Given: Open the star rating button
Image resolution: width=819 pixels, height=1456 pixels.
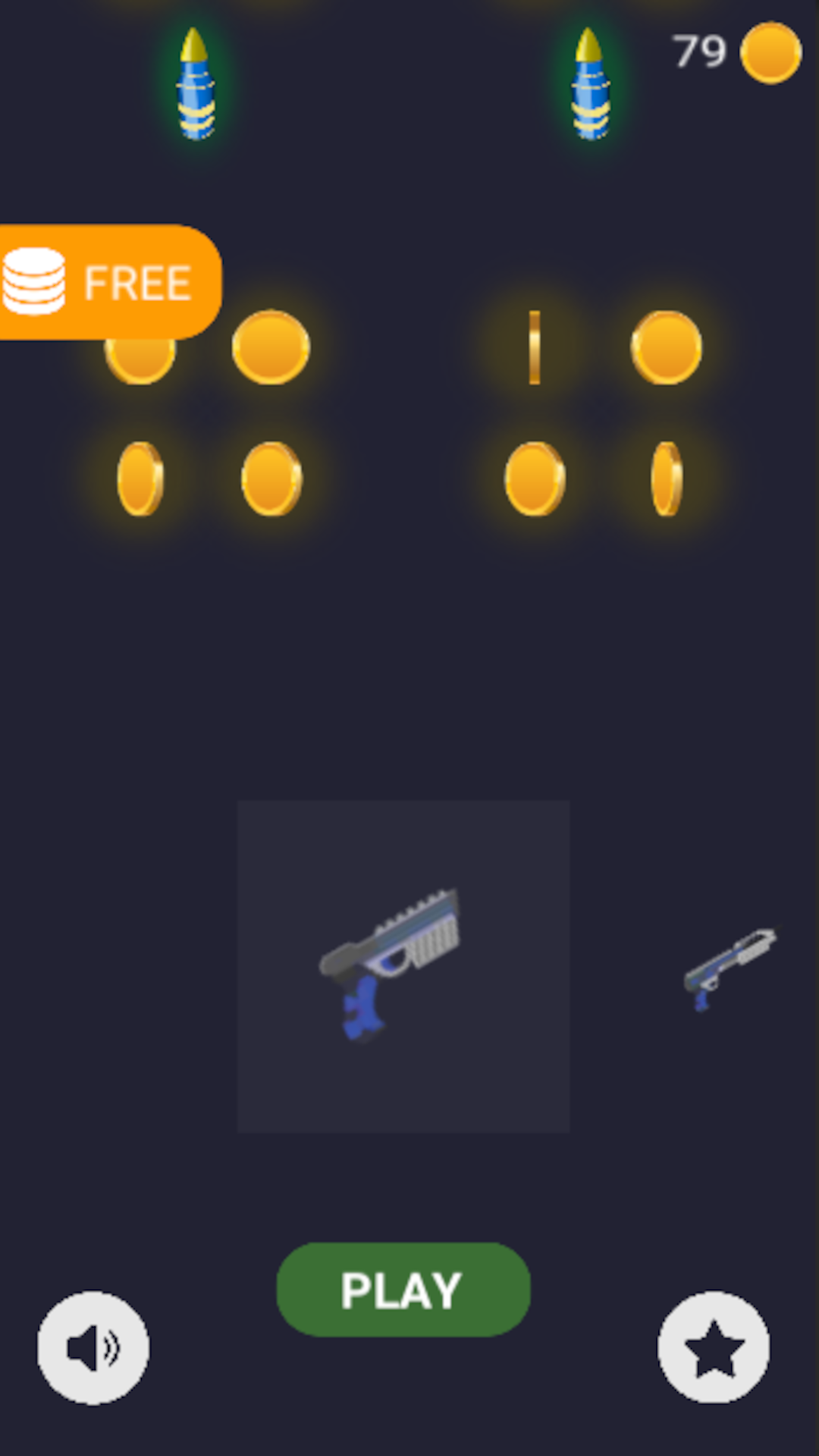Looking at the screenshot, I should (x=713, y=1348).
